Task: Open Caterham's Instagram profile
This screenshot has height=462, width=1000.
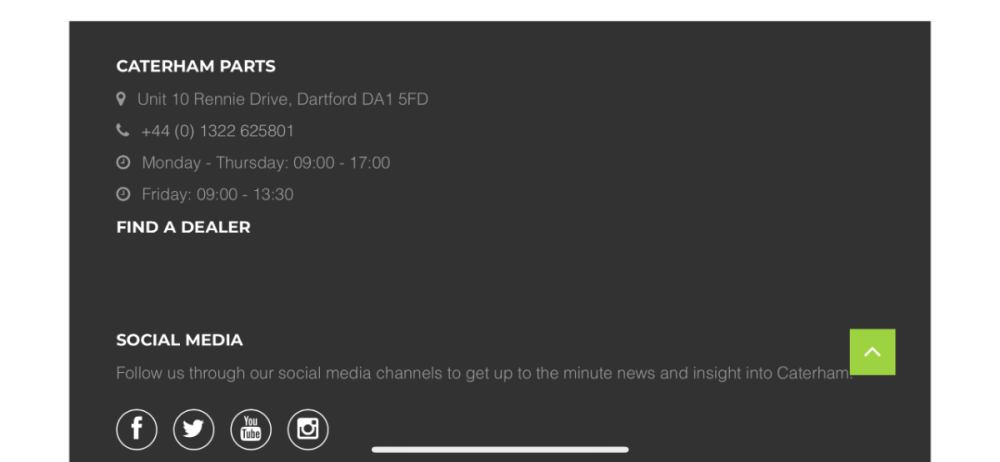Action: pos(308,430)
